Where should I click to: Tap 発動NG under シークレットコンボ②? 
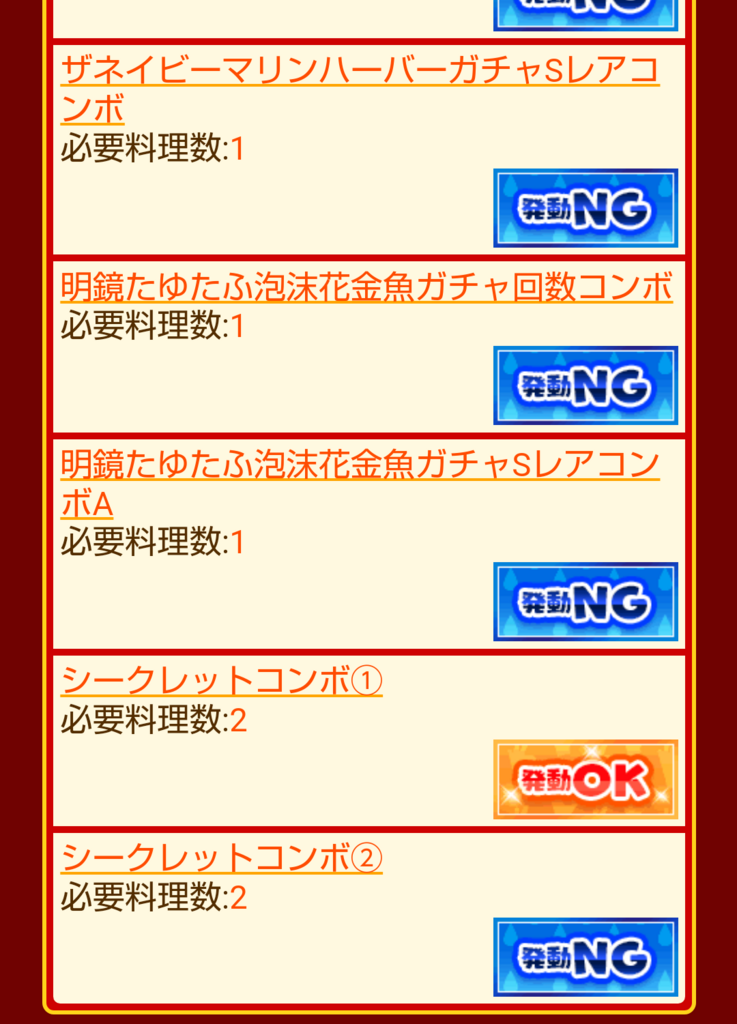point(585,956)
